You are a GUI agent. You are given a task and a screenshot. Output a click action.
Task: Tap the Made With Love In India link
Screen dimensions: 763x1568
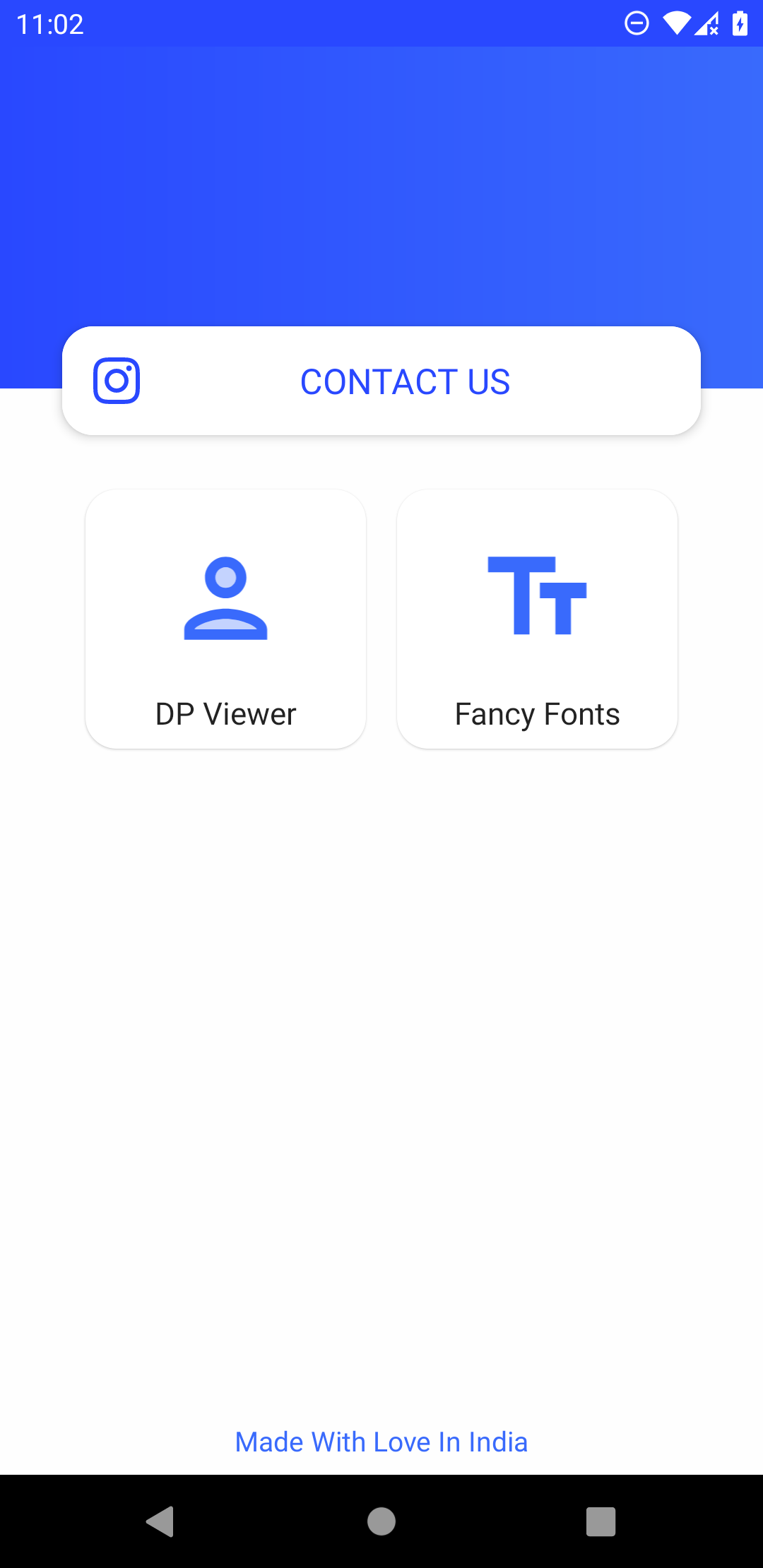[x=381, y=1442]
